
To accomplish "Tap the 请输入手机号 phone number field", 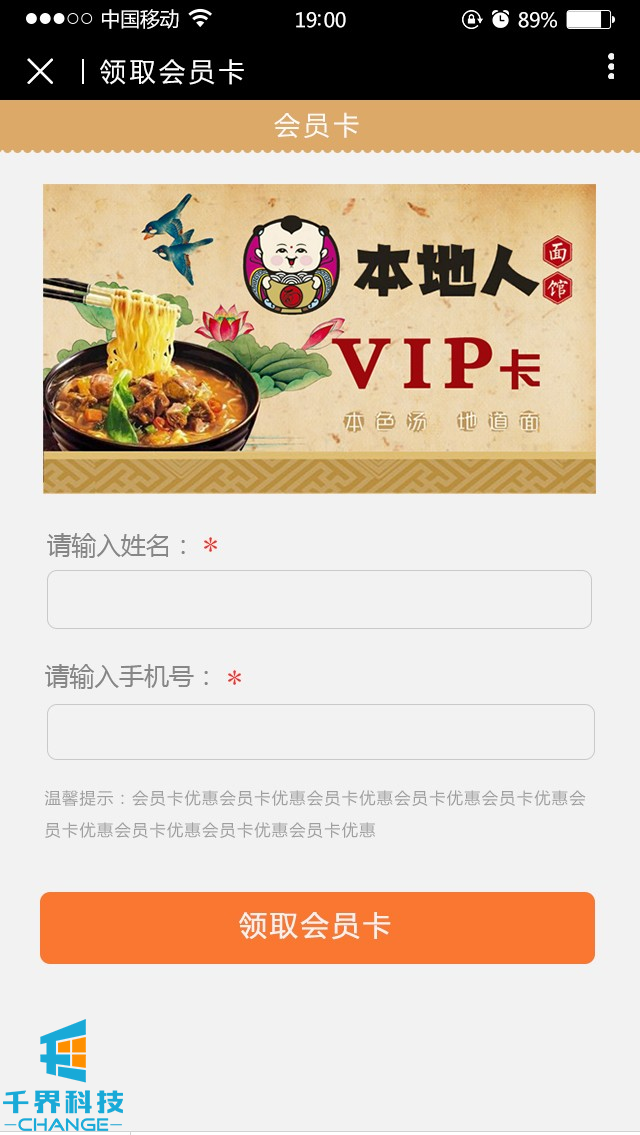I will coord(320,732).
